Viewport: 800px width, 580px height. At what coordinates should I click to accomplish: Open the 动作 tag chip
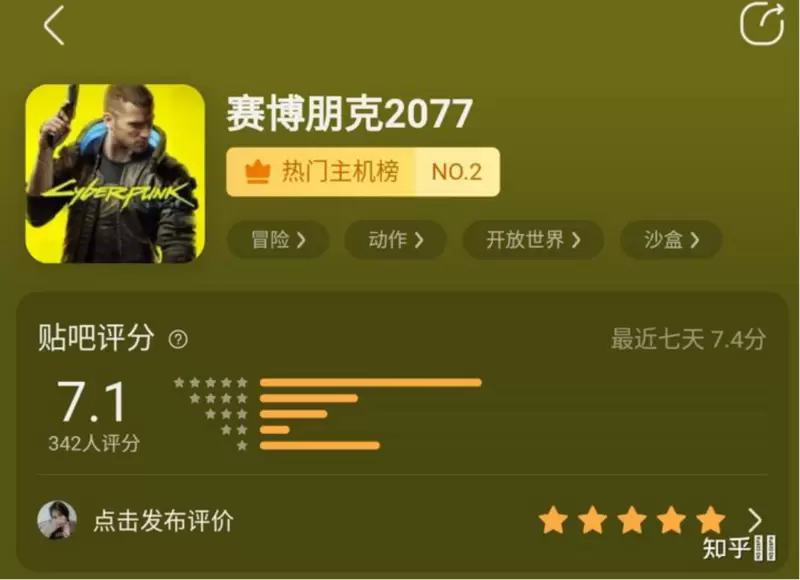[x=396, y=240]
